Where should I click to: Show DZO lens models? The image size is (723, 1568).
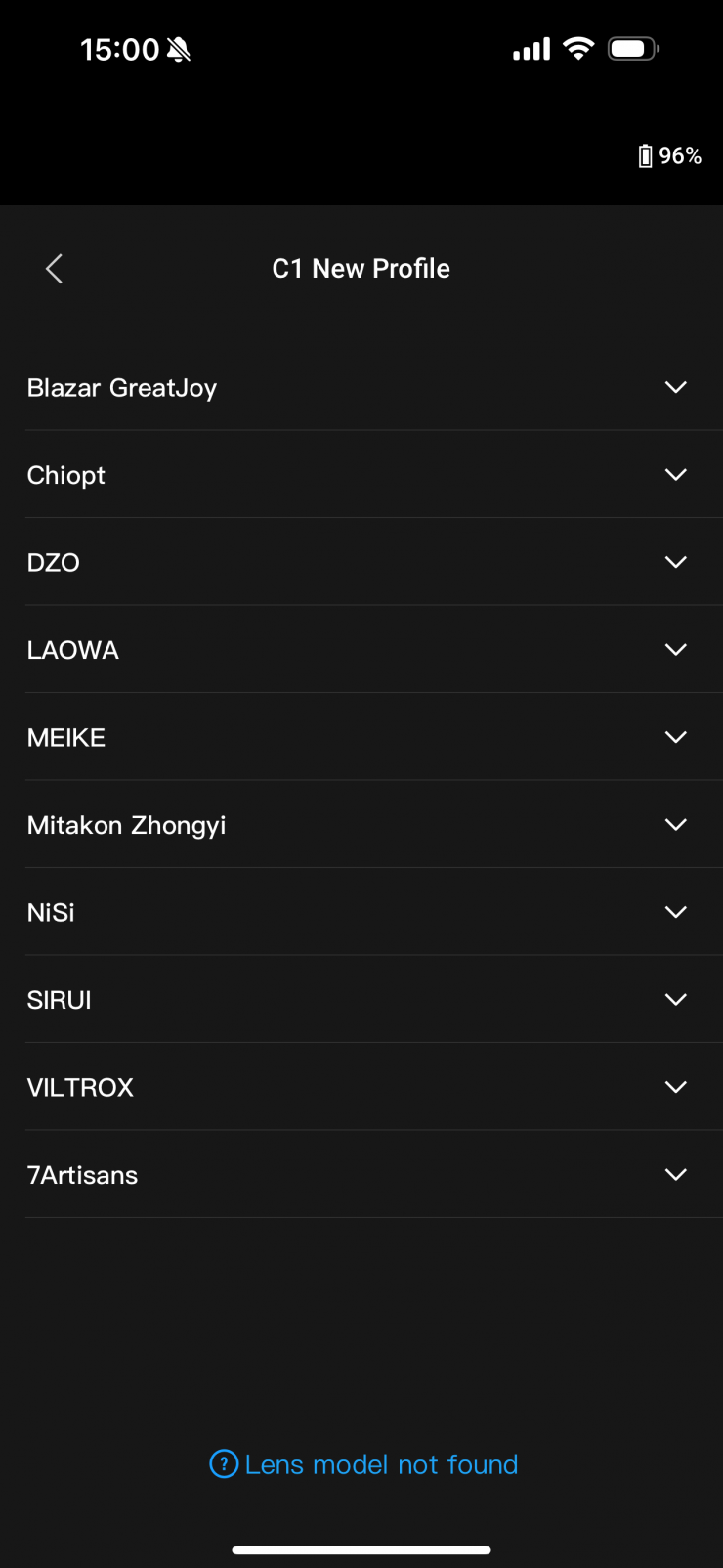[x=675, y=563]
